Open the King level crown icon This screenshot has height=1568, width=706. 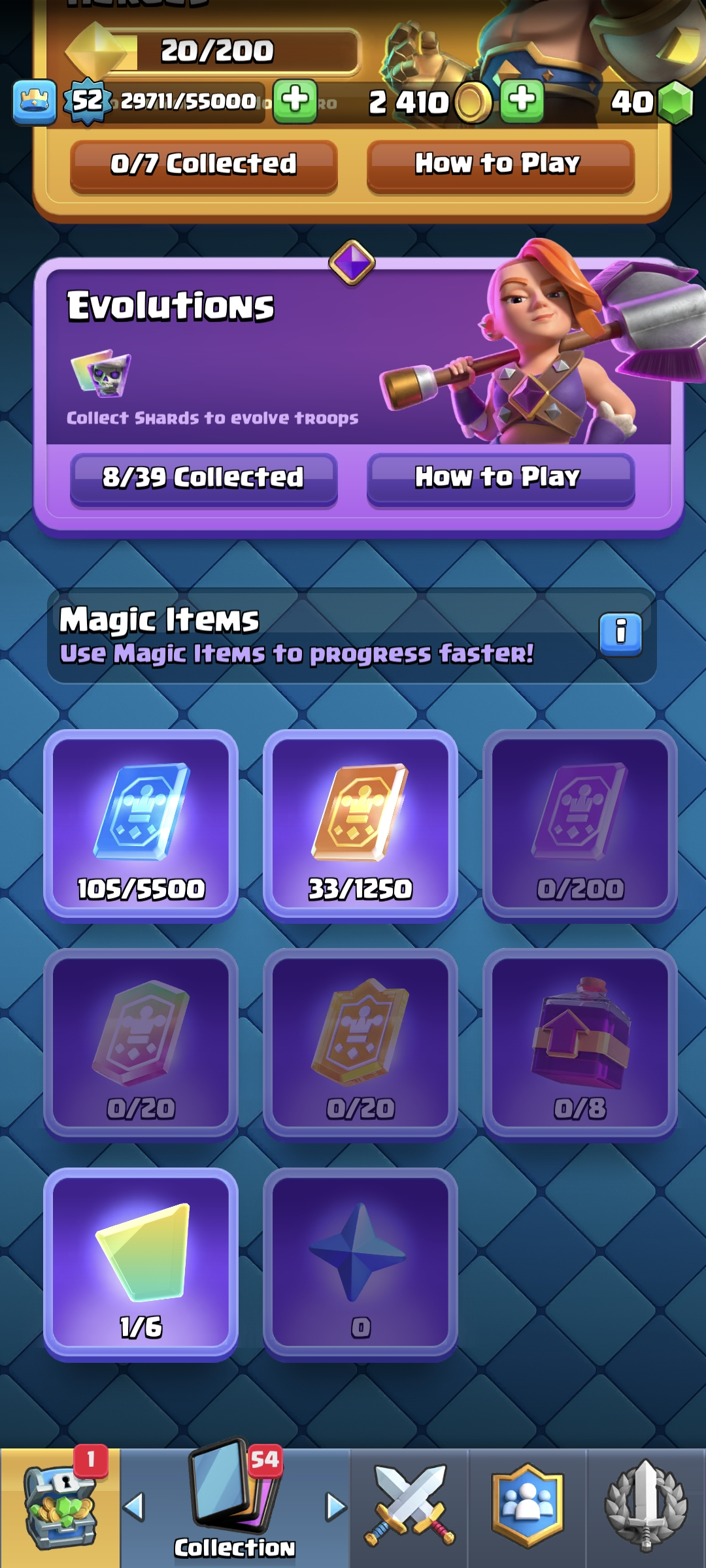[35, 102]
